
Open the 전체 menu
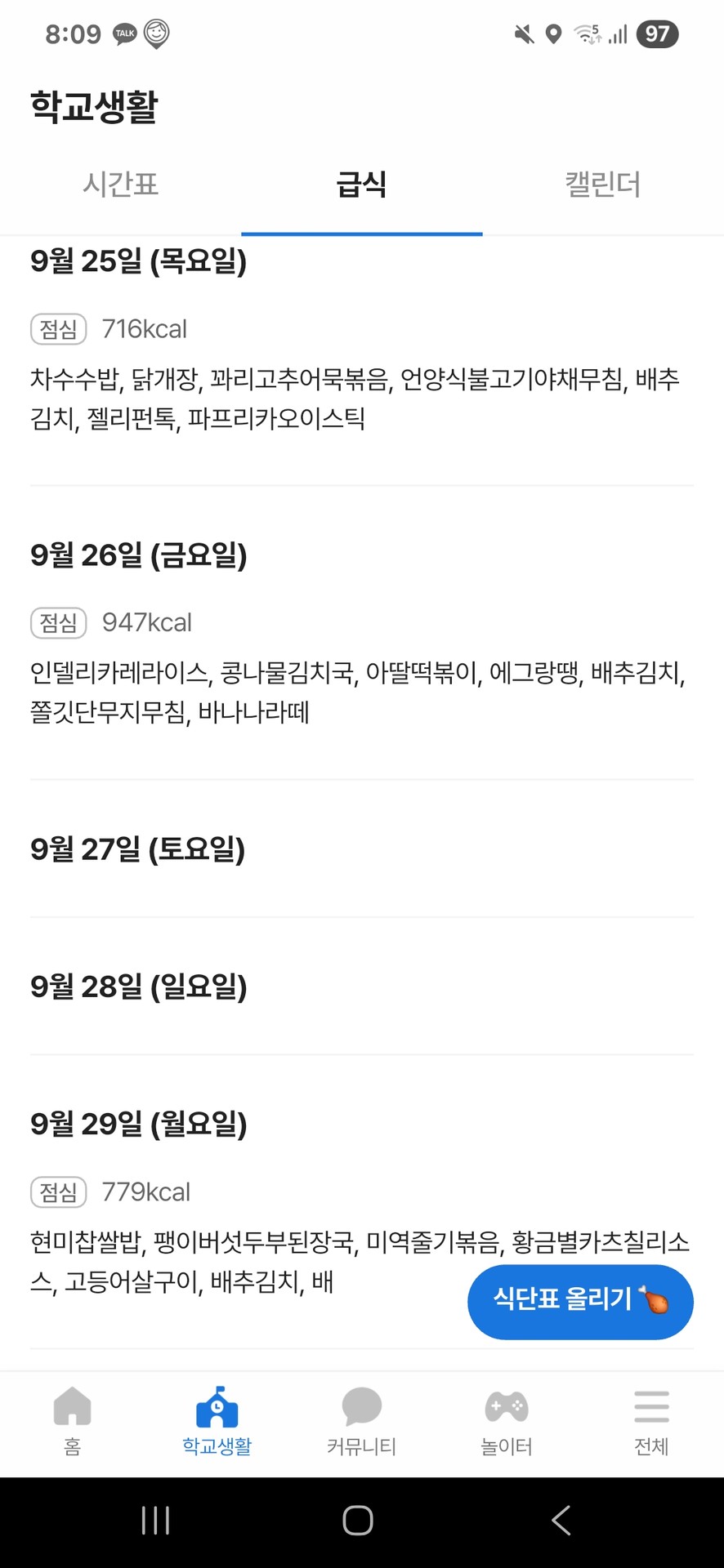pos(651,1421)
